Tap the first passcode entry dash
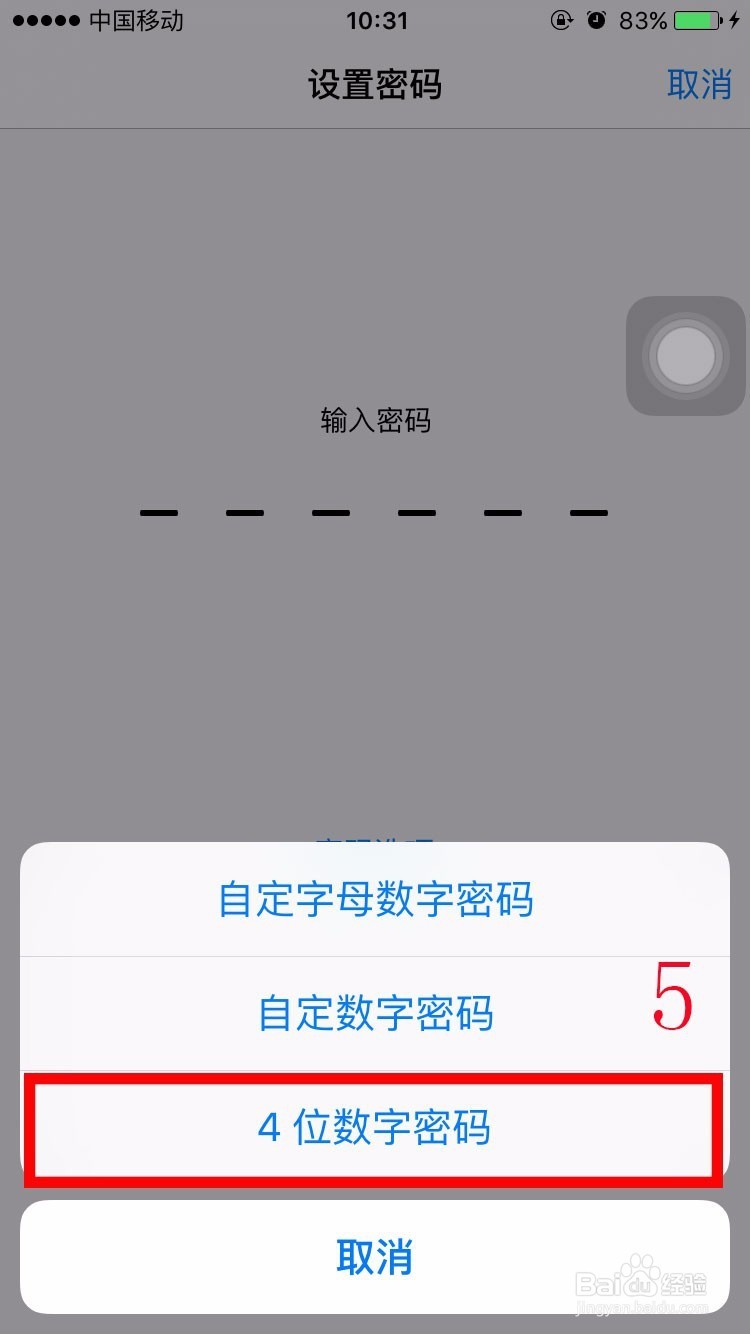 click(x=158, y=512)
